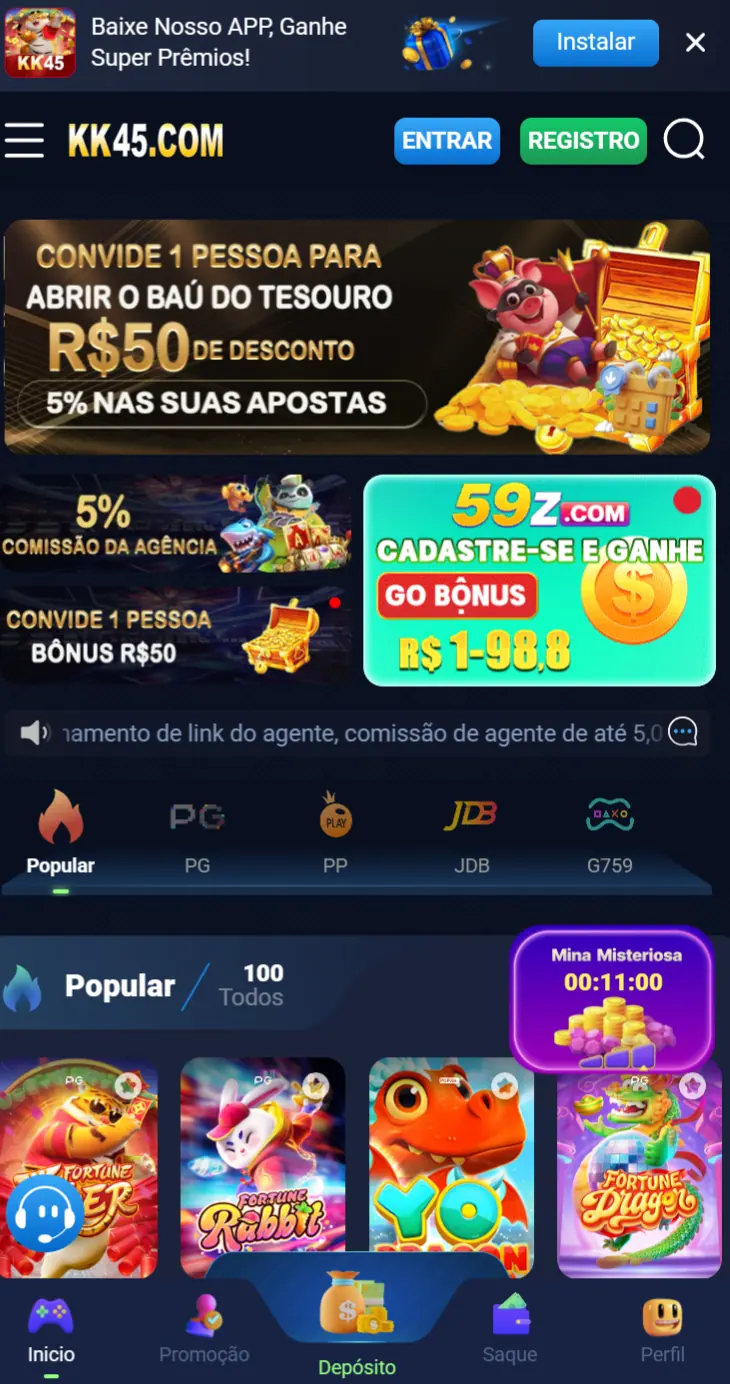Open the Mina Misteriosa countdown widget
The width and height of the screenshot is (730, 1384).
(x=612, y=1000)
